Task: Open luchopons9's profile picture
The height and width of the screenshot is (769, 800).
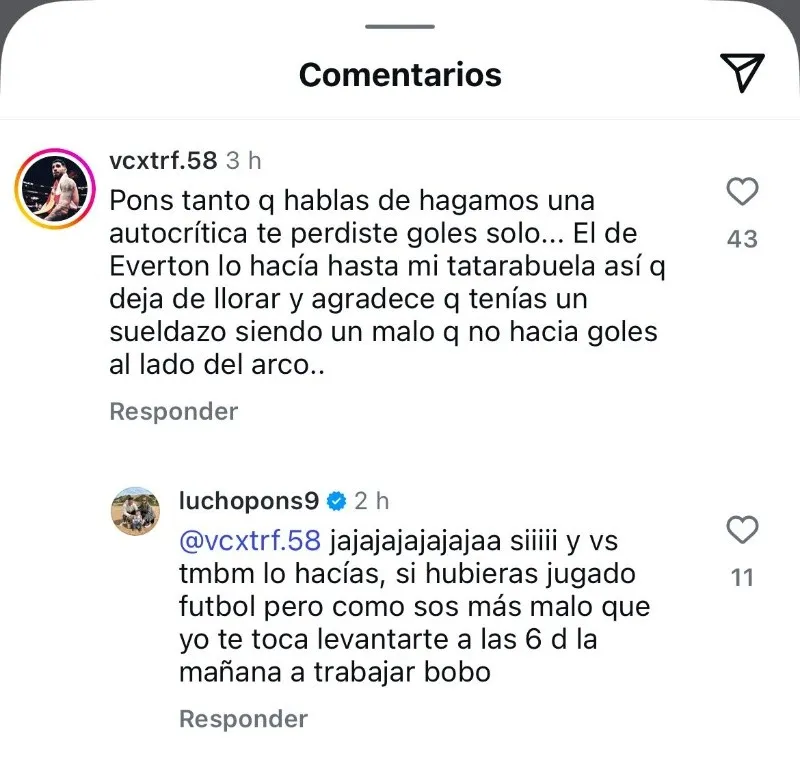Action: 134,512
